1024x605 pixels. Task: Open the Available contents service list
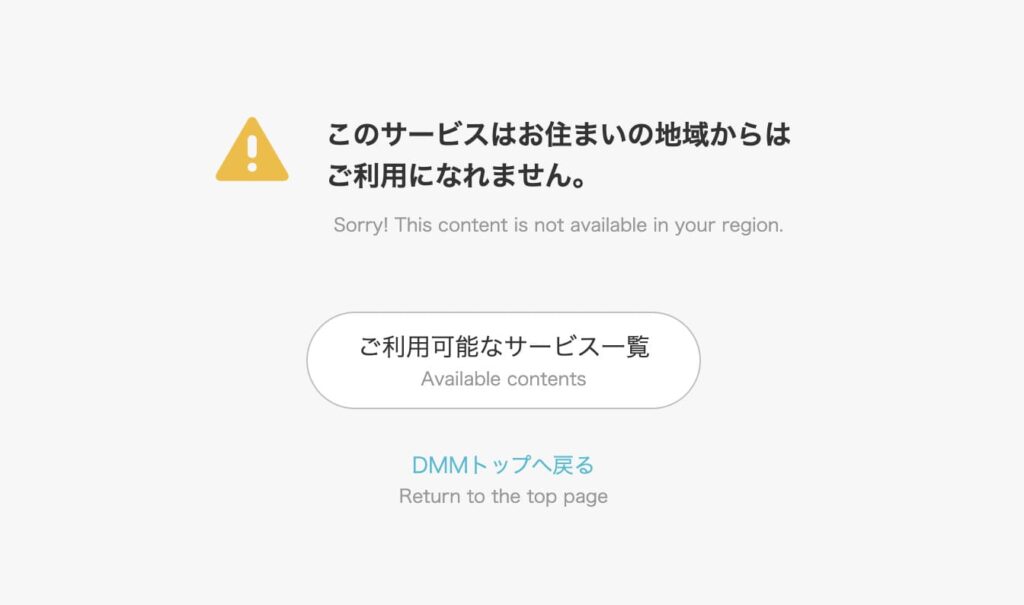click(x=504, y=361)
